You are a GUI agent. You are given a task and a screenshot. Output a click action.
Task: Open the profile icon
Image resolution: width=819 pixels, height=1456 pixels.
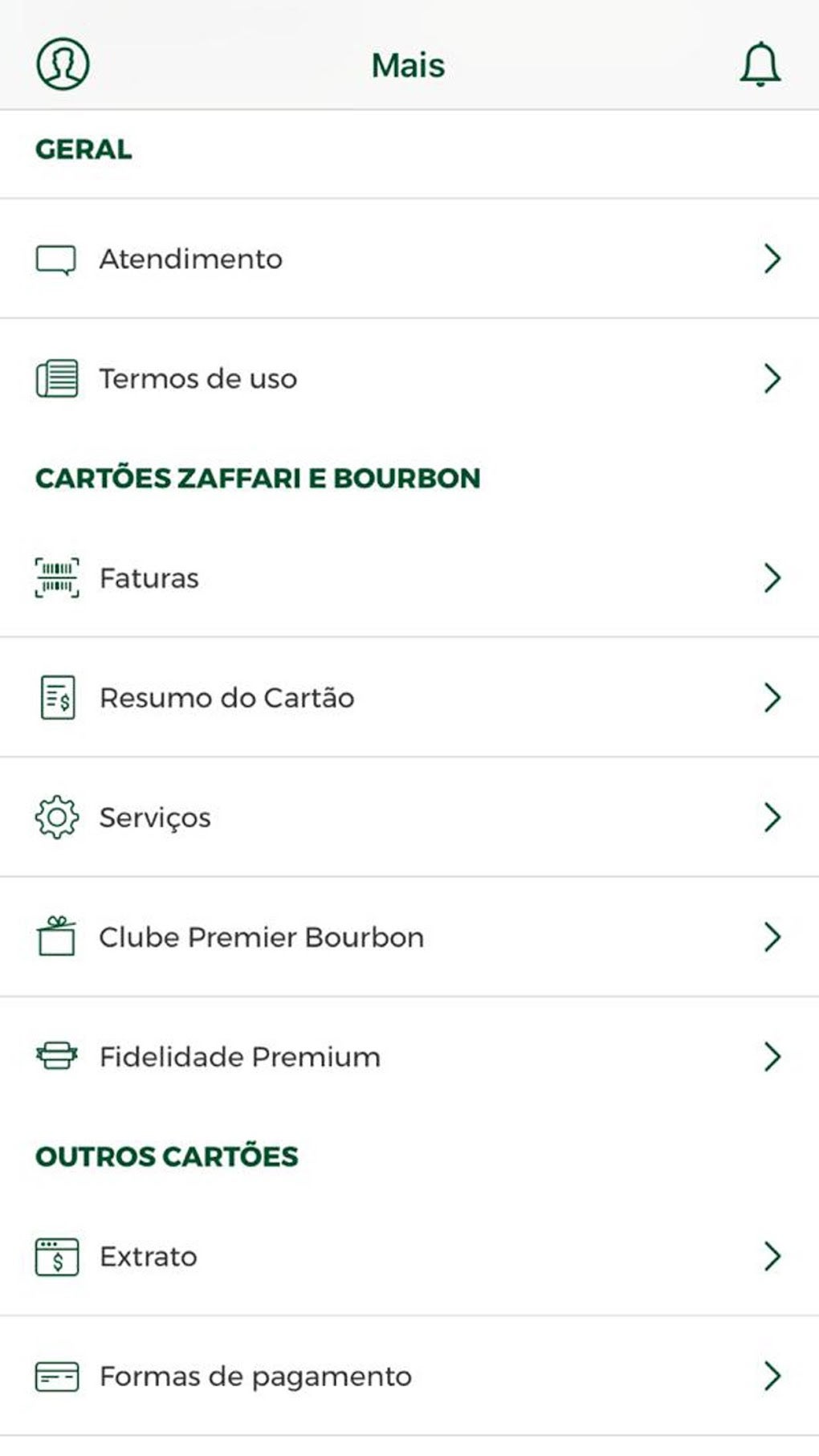(x=63, y=64)
